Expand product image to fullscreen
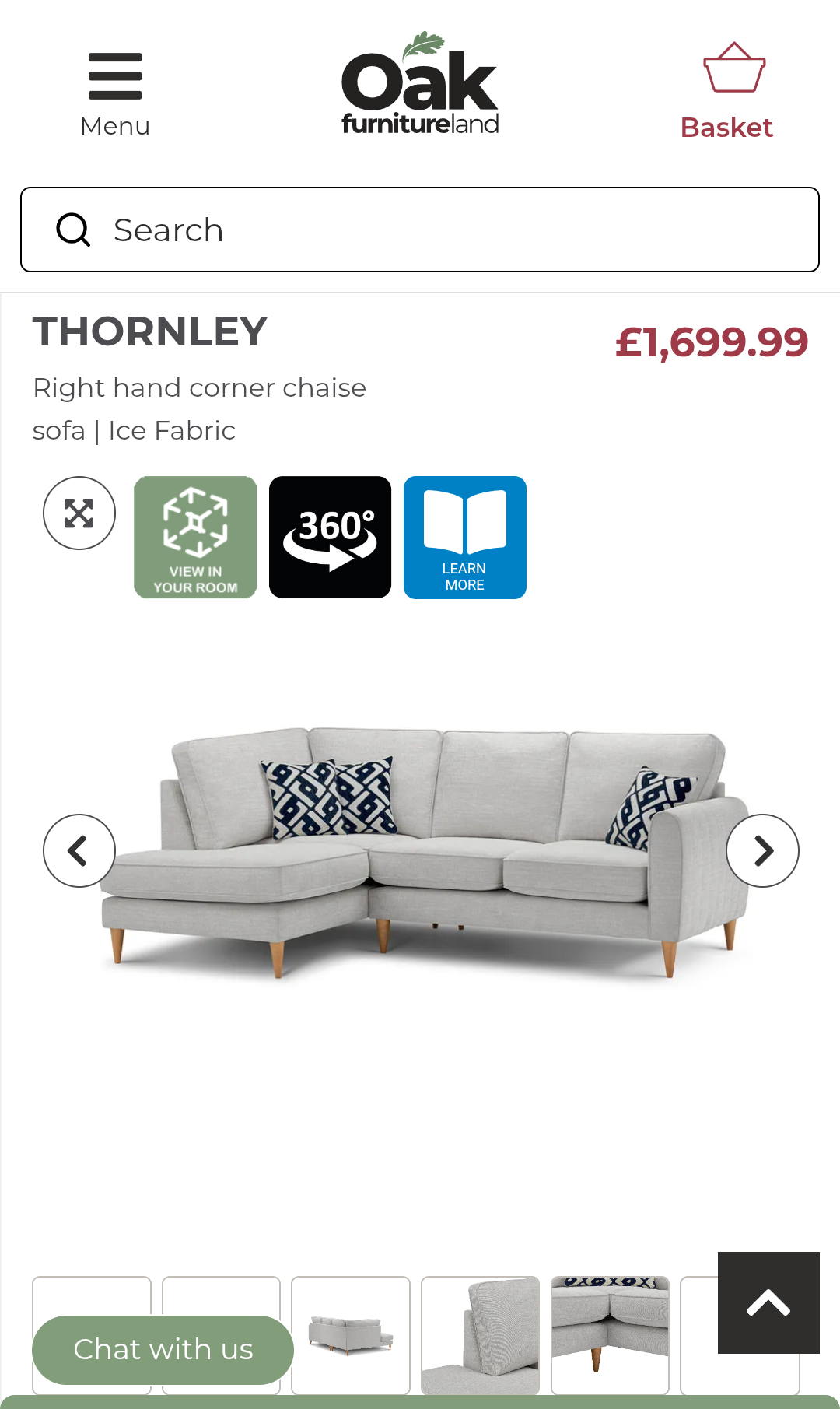The height and width of the screenshot is (1409, 840). click(x=79, y=513)
